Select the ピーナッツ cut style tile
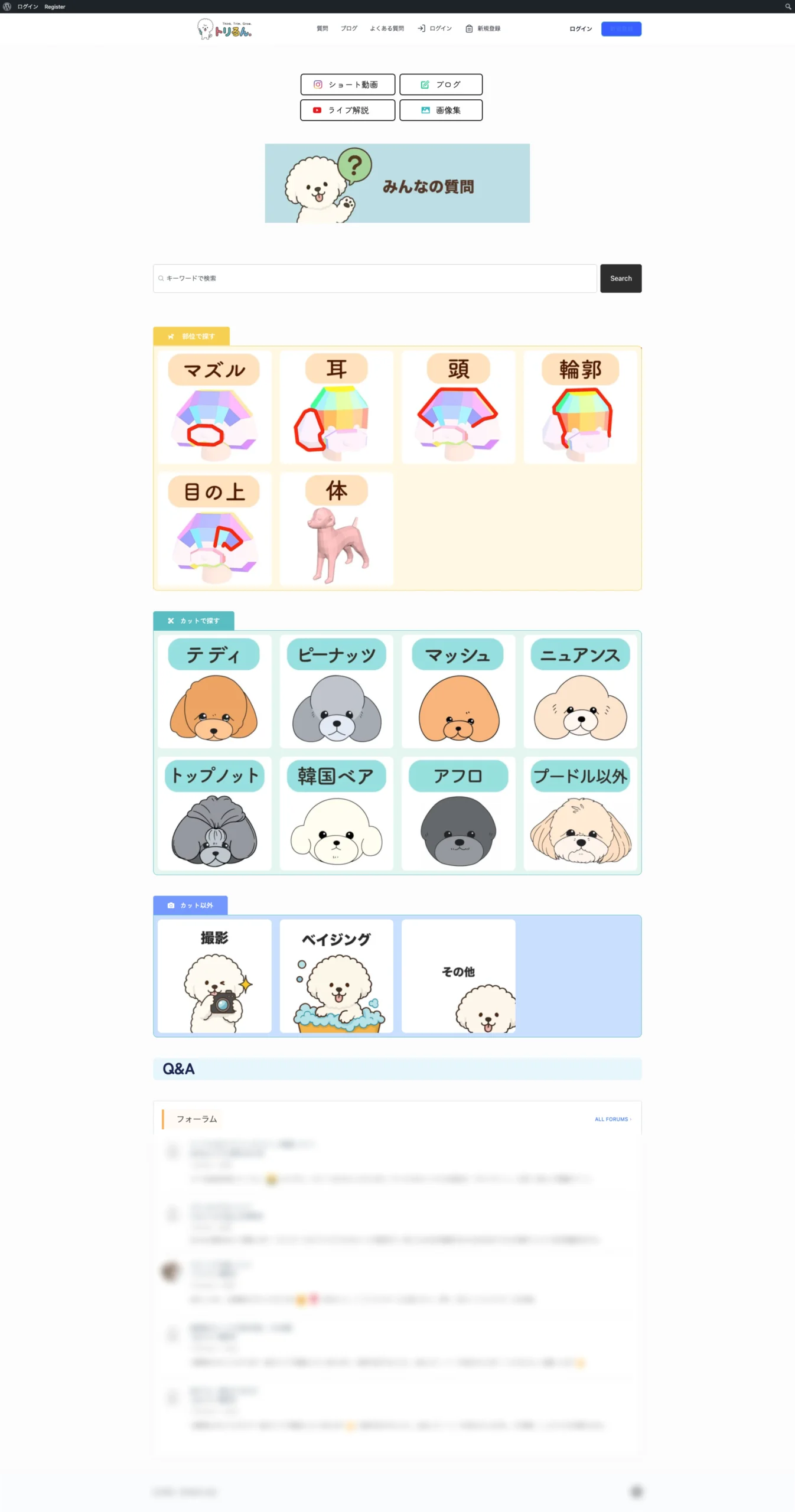795x1512 pixels. point(336,691)
